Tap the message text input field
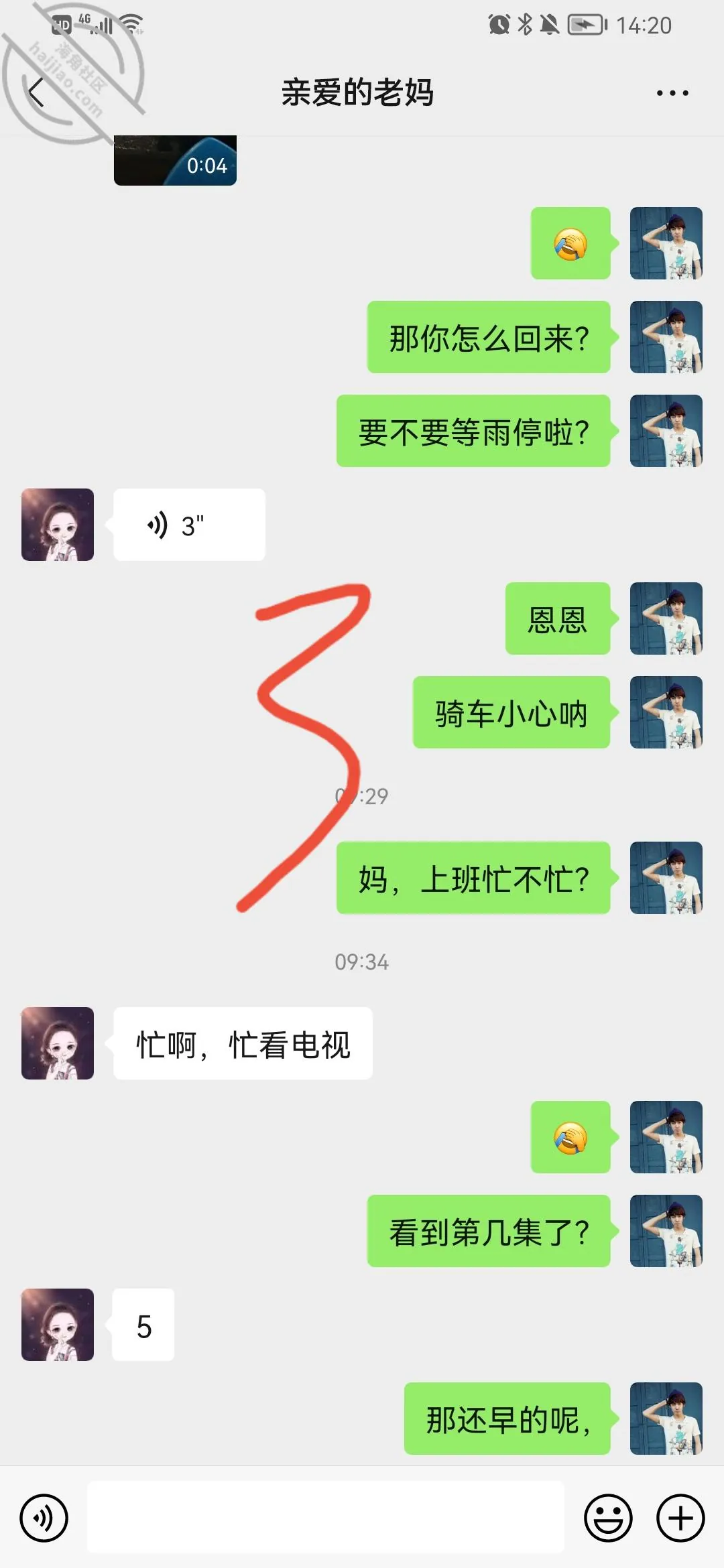The height and width of the screenshot is (1568, 724). point(326,1517)
